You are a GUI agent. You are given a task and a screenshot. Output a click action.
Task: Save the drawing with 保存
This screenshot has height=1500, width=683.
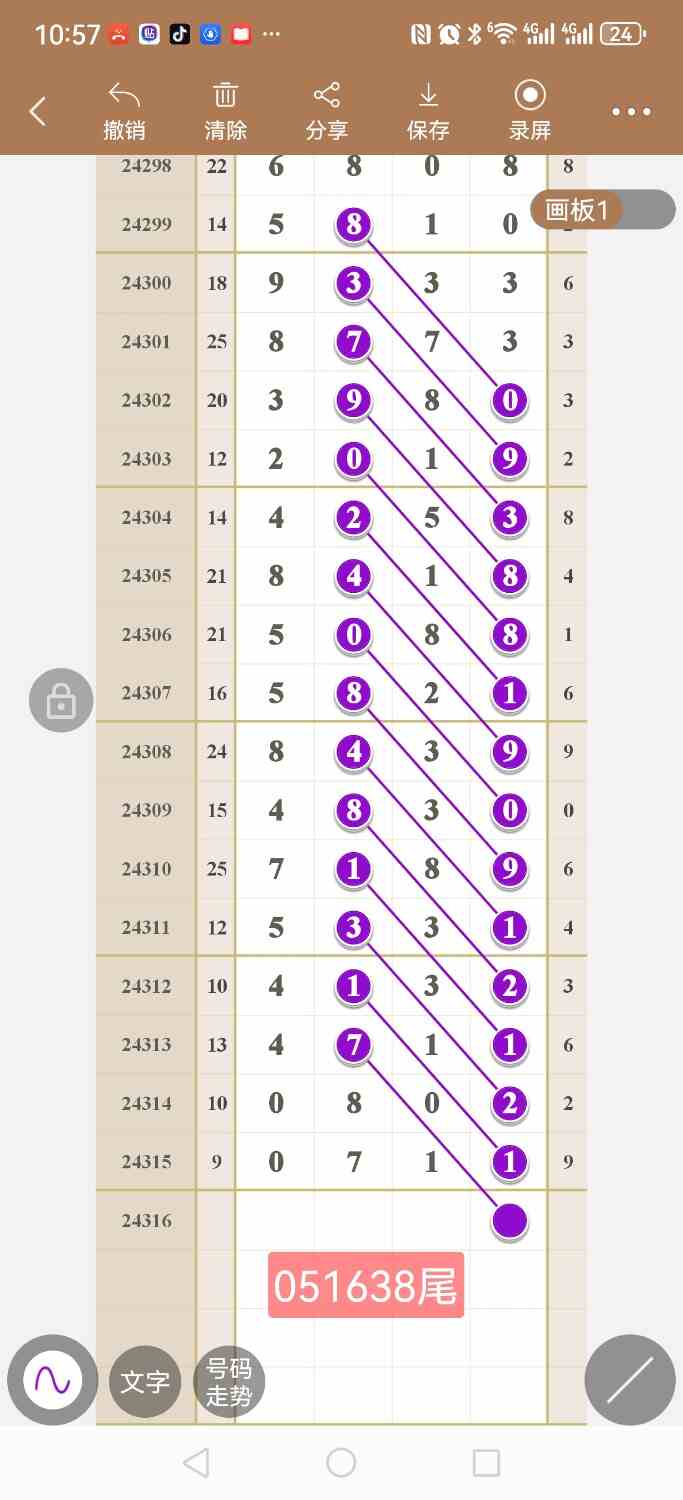(428, 111)
